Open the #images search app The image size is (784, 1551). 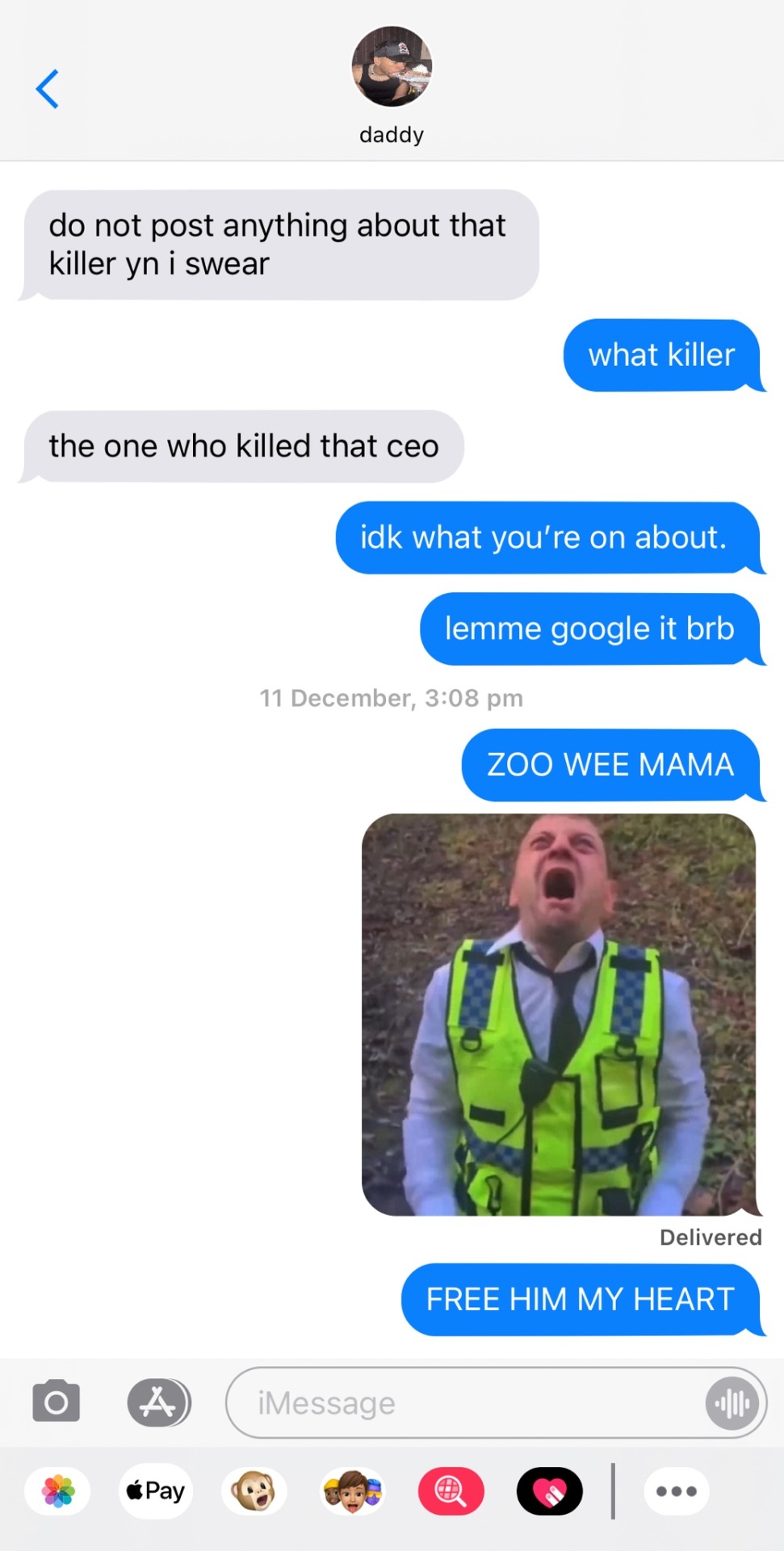click(451, 1491)
